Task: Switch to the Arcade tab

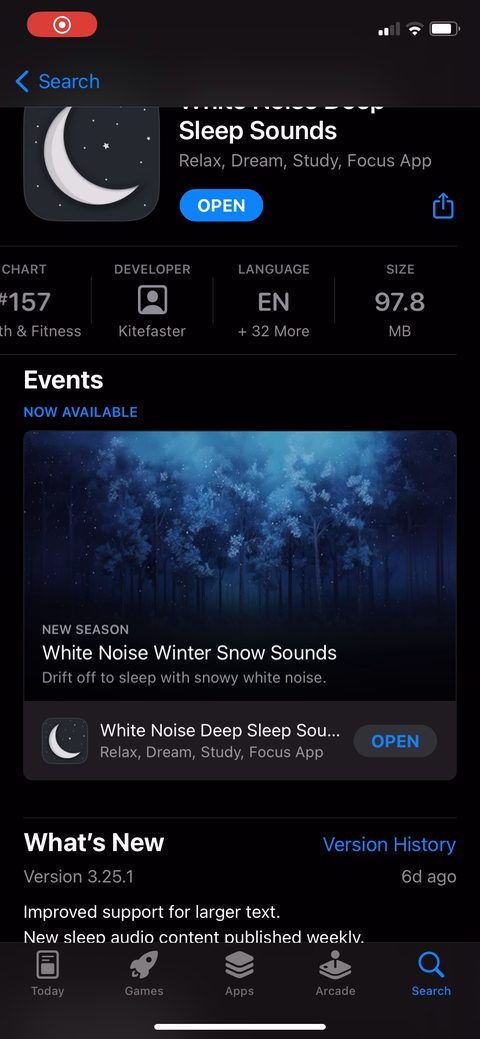Action: (x=335, y=974)
